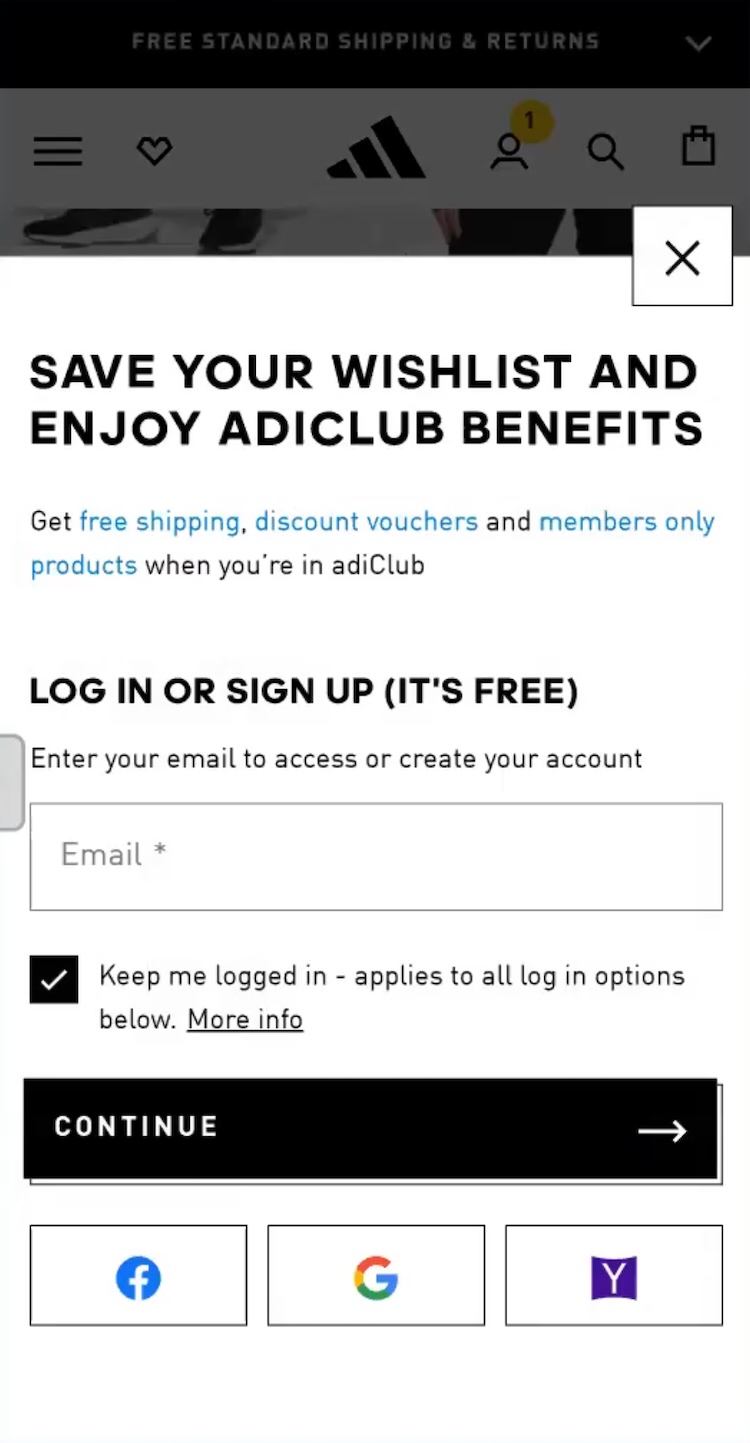The image size is (750, 1443).
Task: Log in with Facebook
Action: 138,1276
